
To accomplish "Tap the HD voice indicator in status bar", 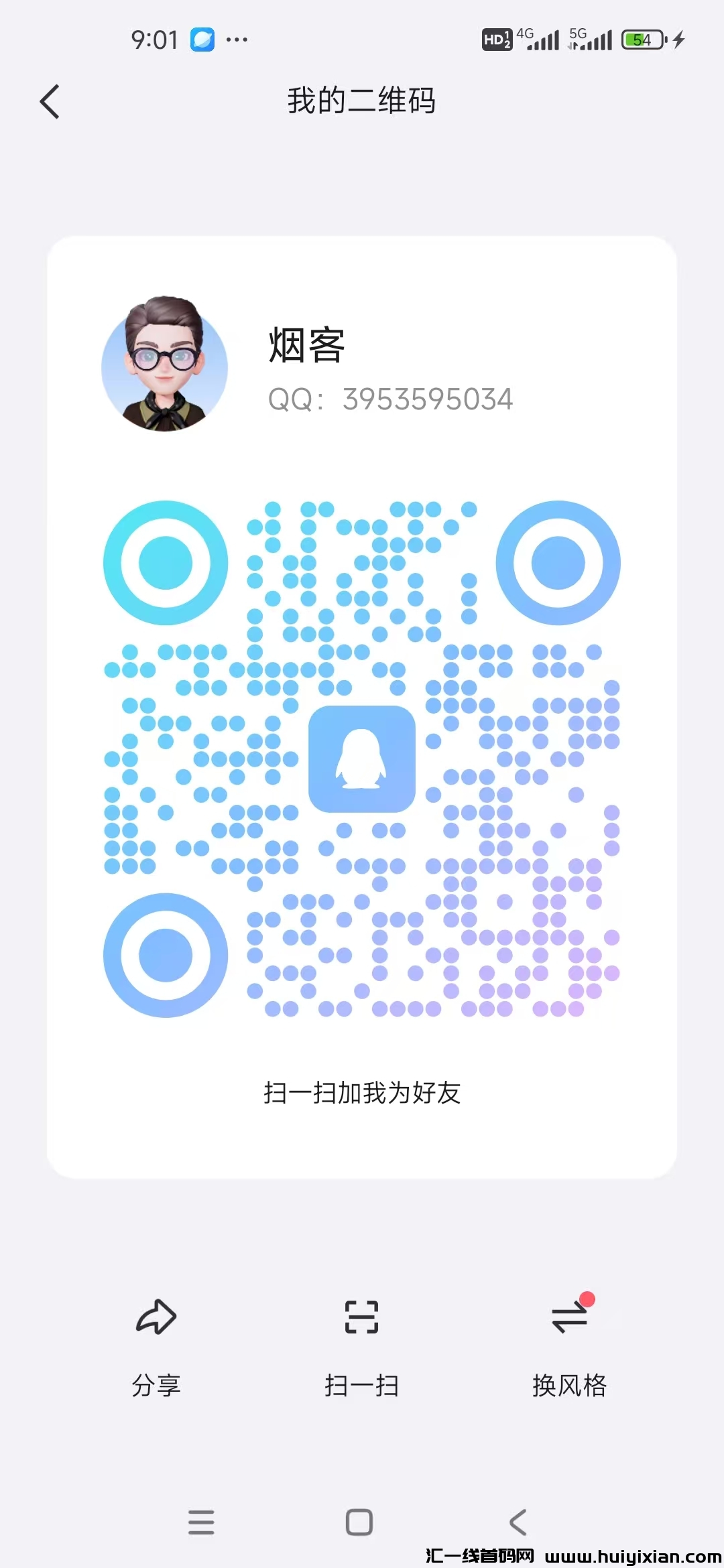I will 497,39.
